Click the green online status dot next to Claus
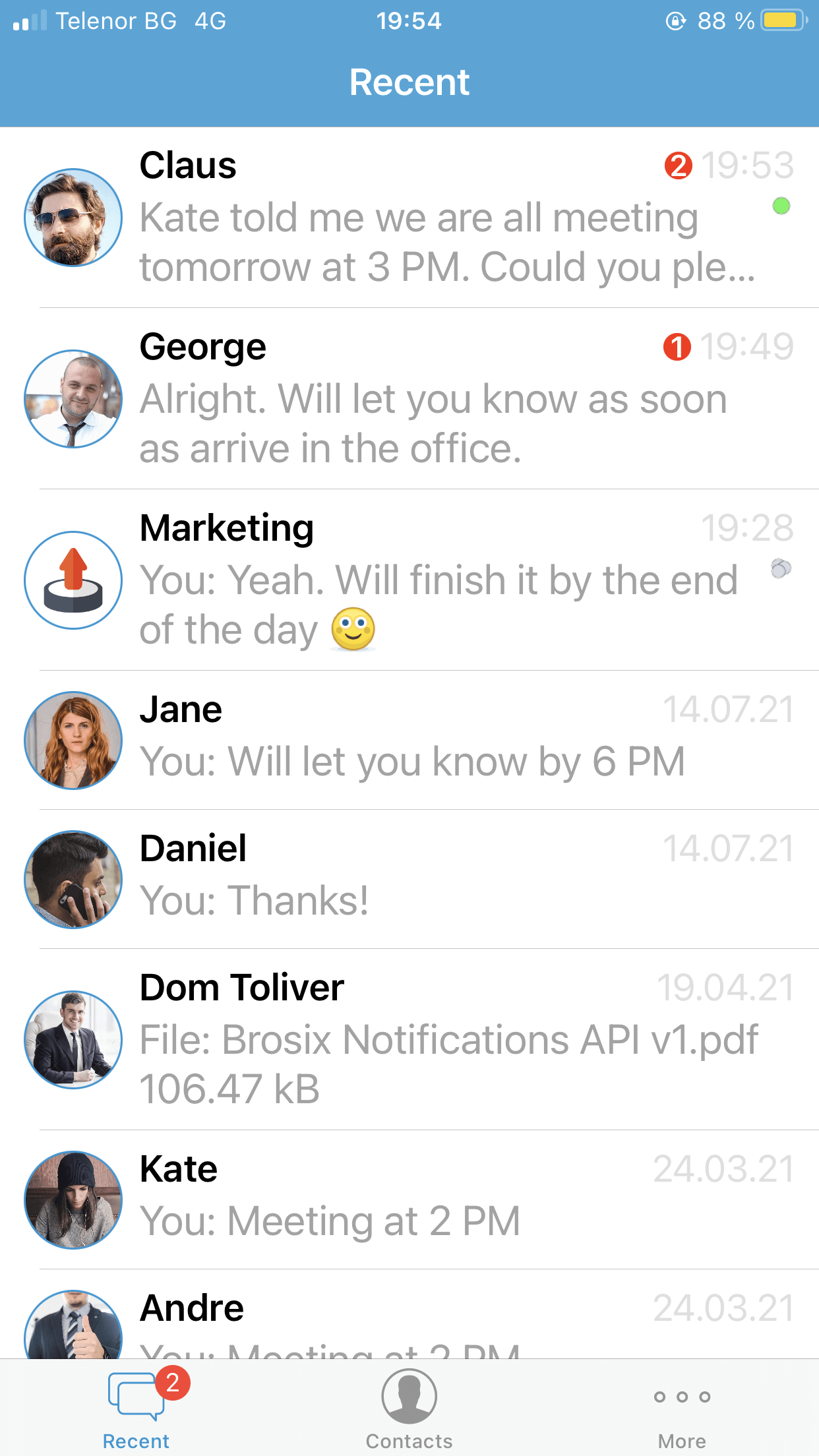Viewport: 819px width, 1456px height. click(x=781, y=207)
